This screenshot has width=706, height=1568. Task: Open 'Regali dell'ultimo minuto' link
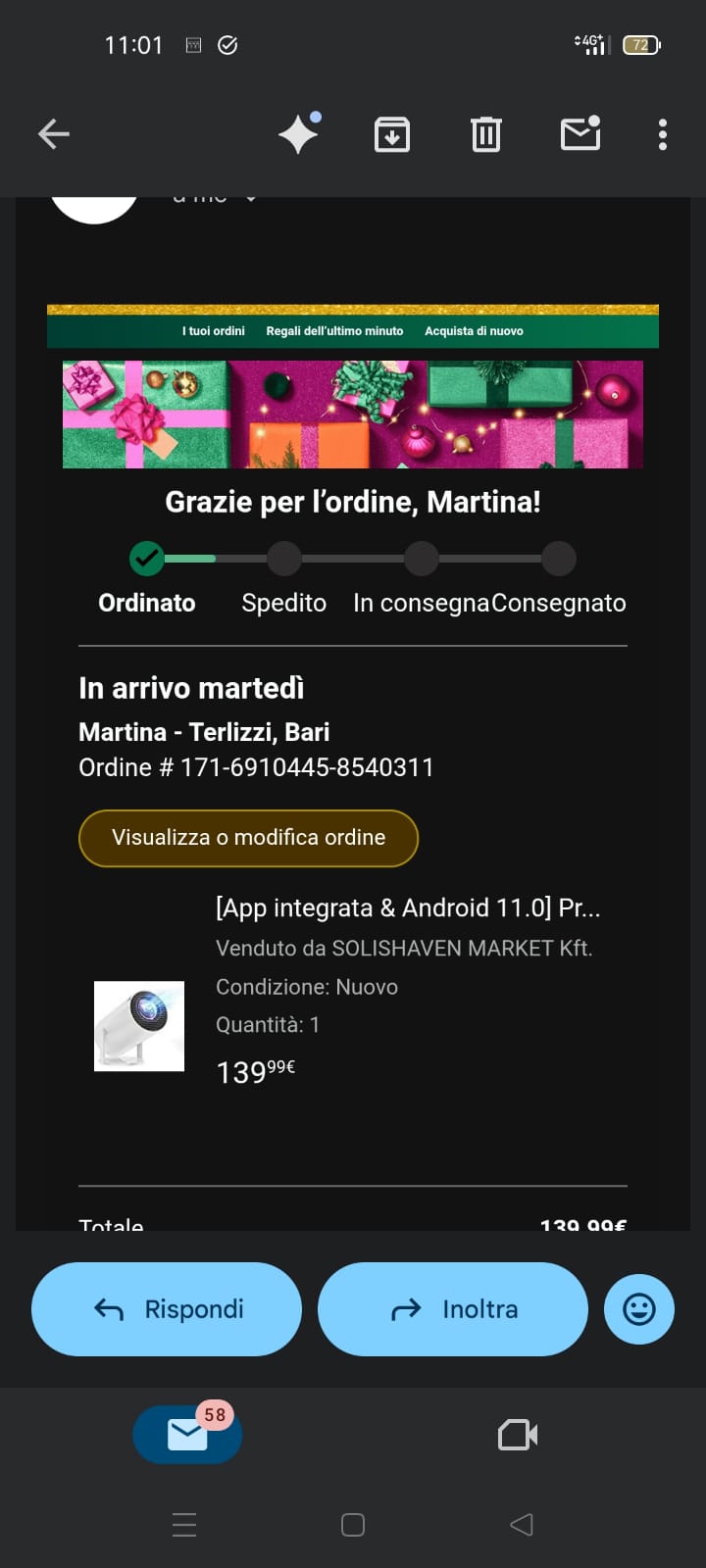(x=334, y=331)
